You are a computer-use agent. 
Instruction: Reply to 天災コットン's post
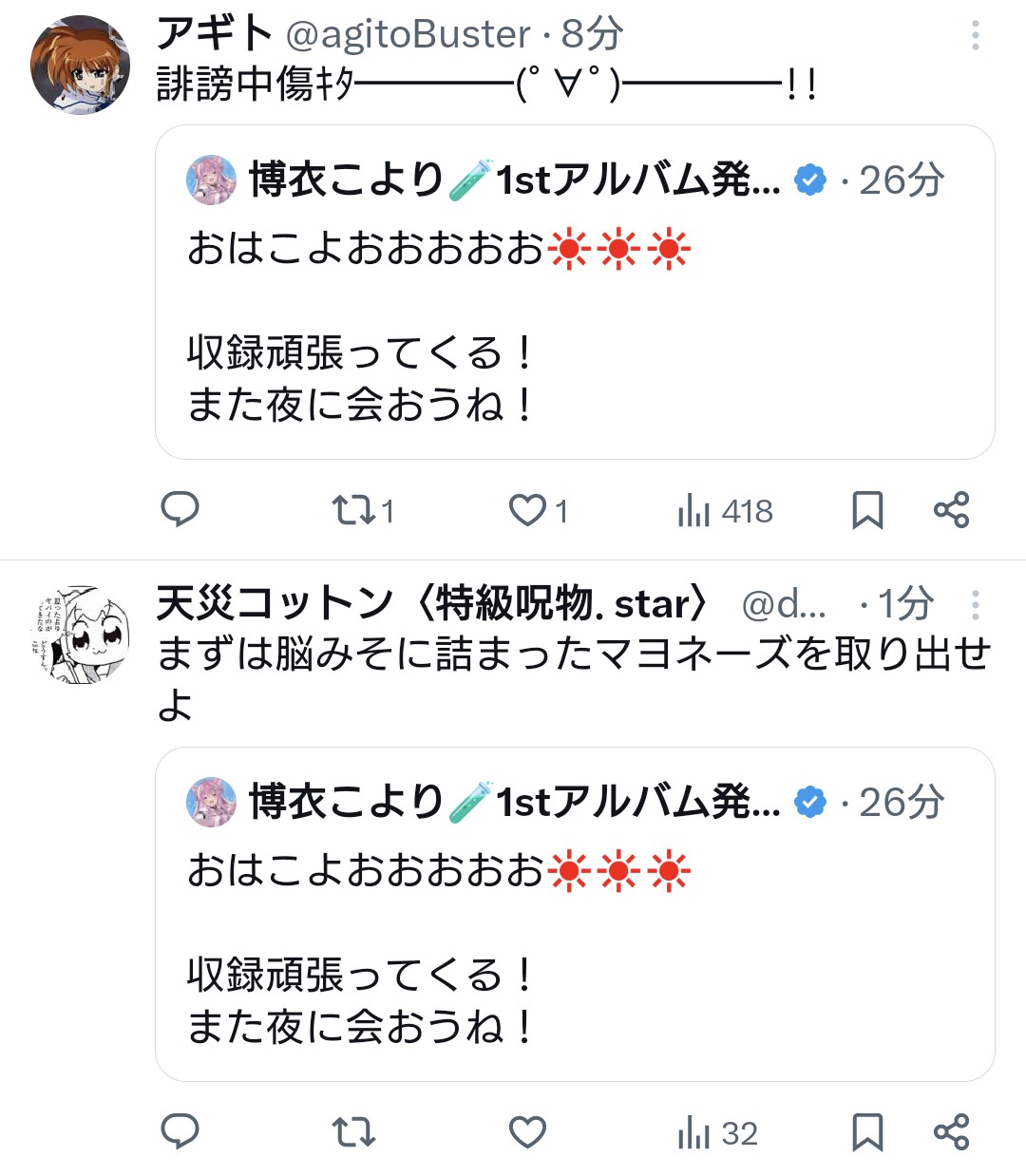click(x=180, y=1132)
